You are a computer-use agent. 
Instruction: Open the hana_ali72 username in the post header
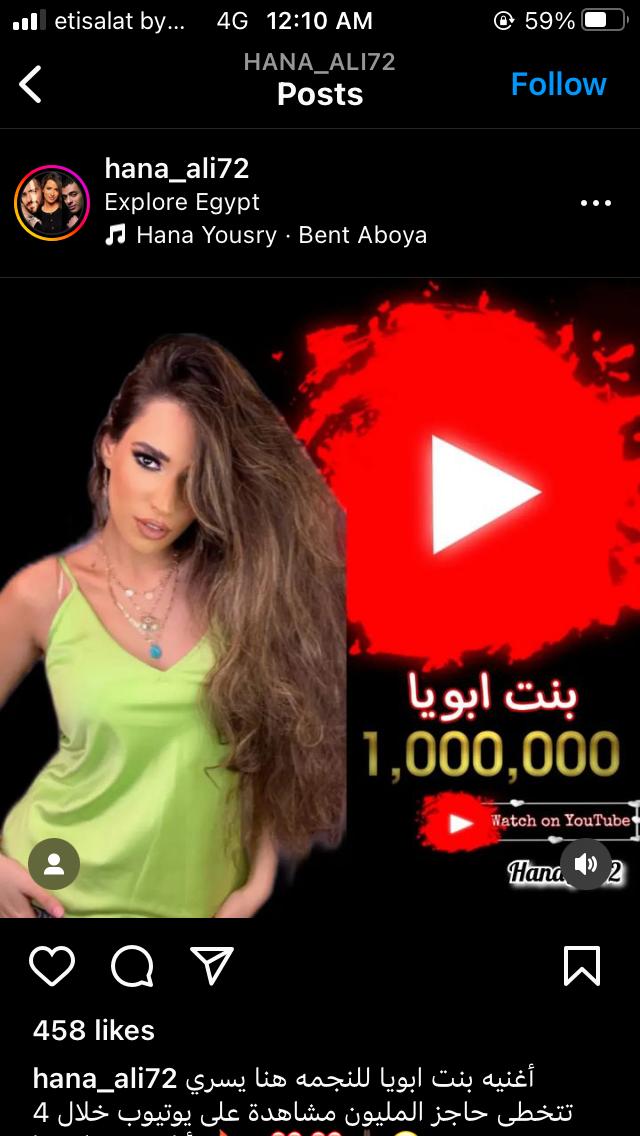tap(176, 169)
